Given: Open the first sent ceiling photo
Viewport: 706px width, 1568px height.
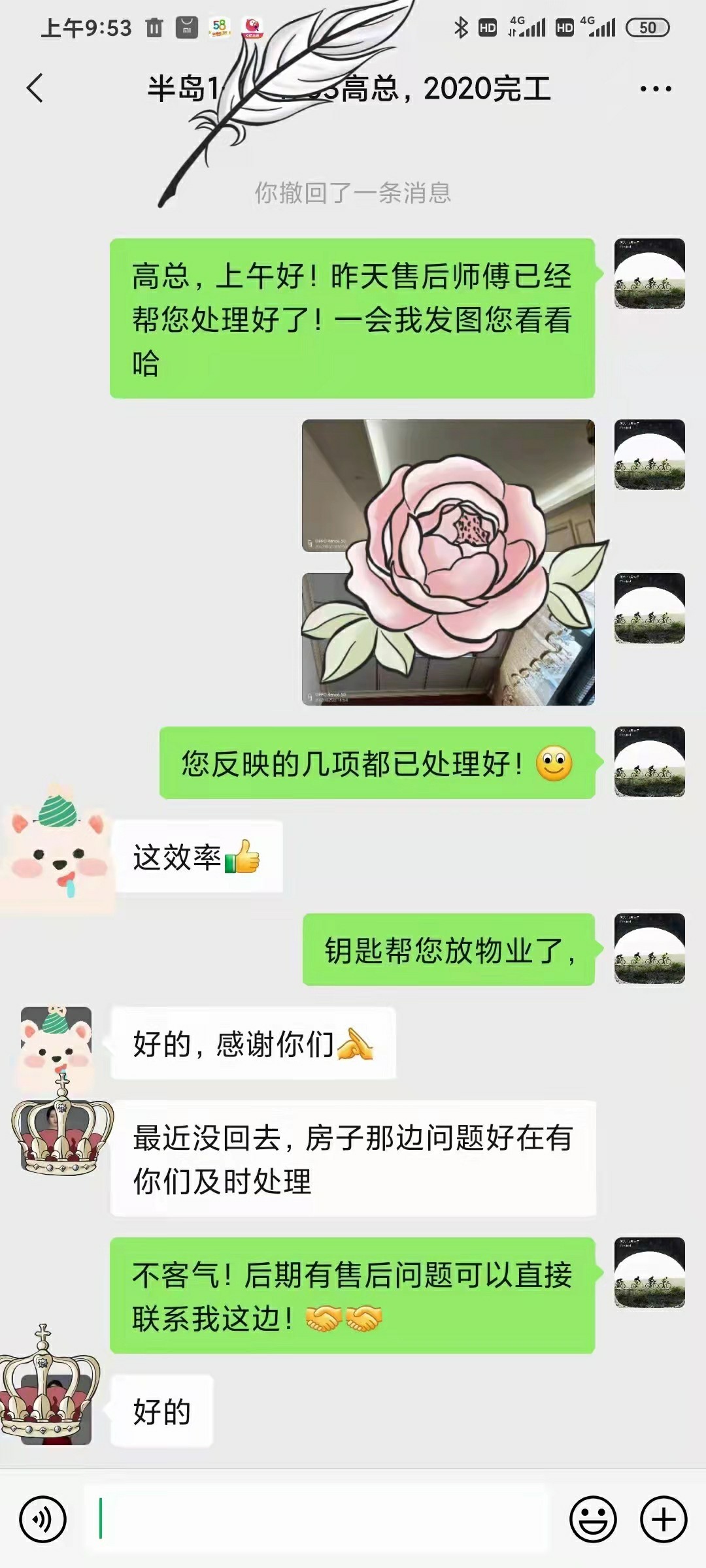Looking at the screenshot, I should 448,485.
